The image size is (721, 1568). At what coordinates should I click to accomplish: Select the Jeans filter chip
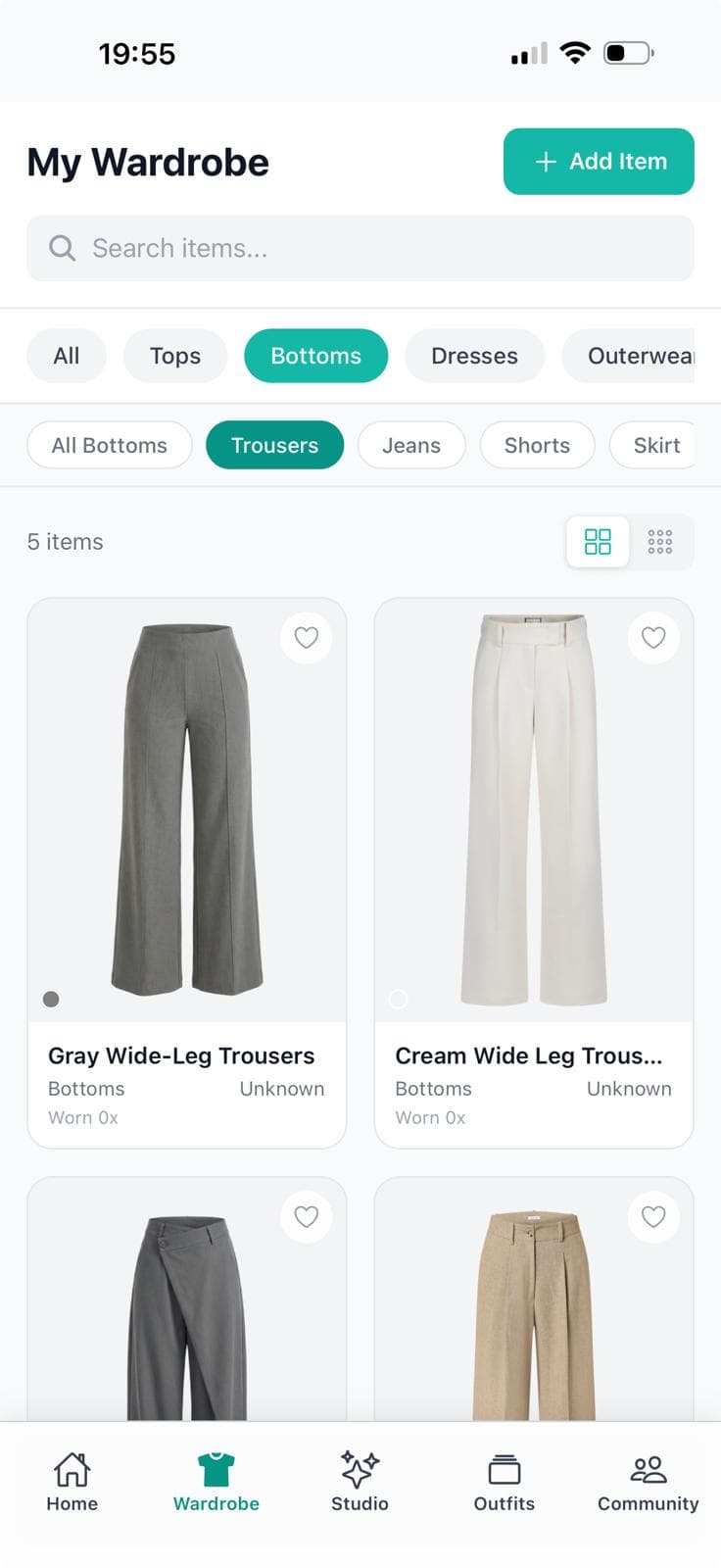tap(411, 445)
